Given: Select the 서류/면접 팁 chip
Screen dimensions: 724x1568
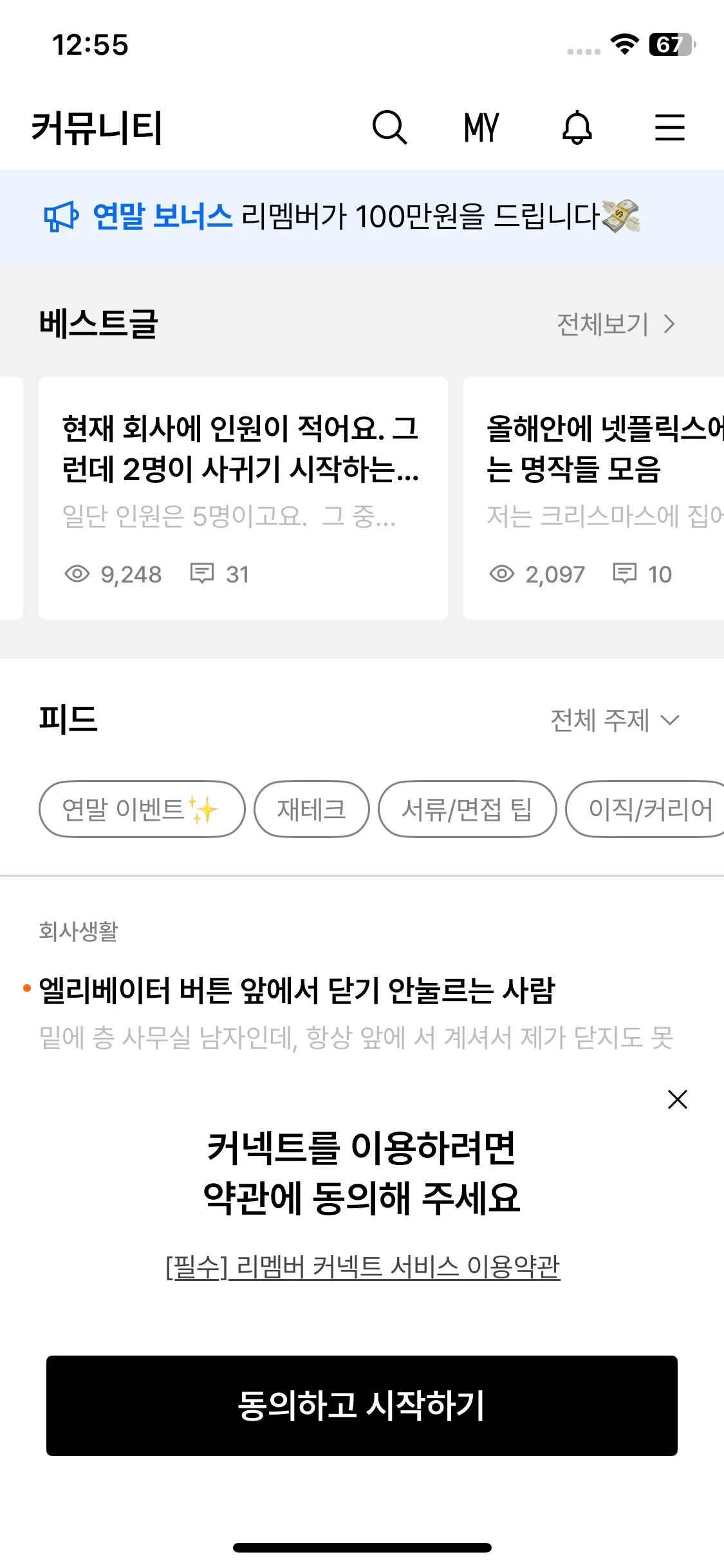Looking at the screenshot, I should (467, 809).
